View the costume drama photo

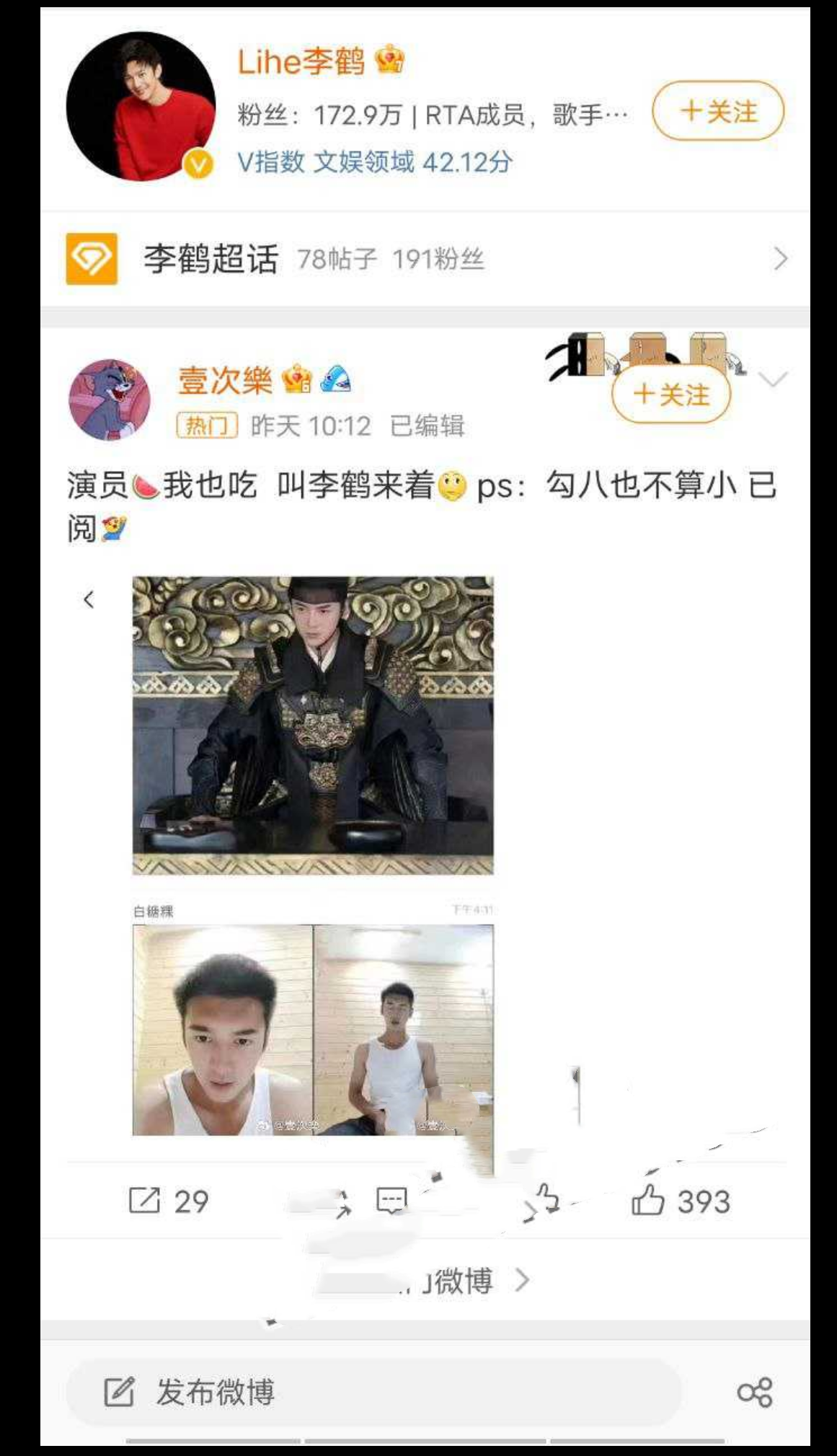[x=313, y=725]
